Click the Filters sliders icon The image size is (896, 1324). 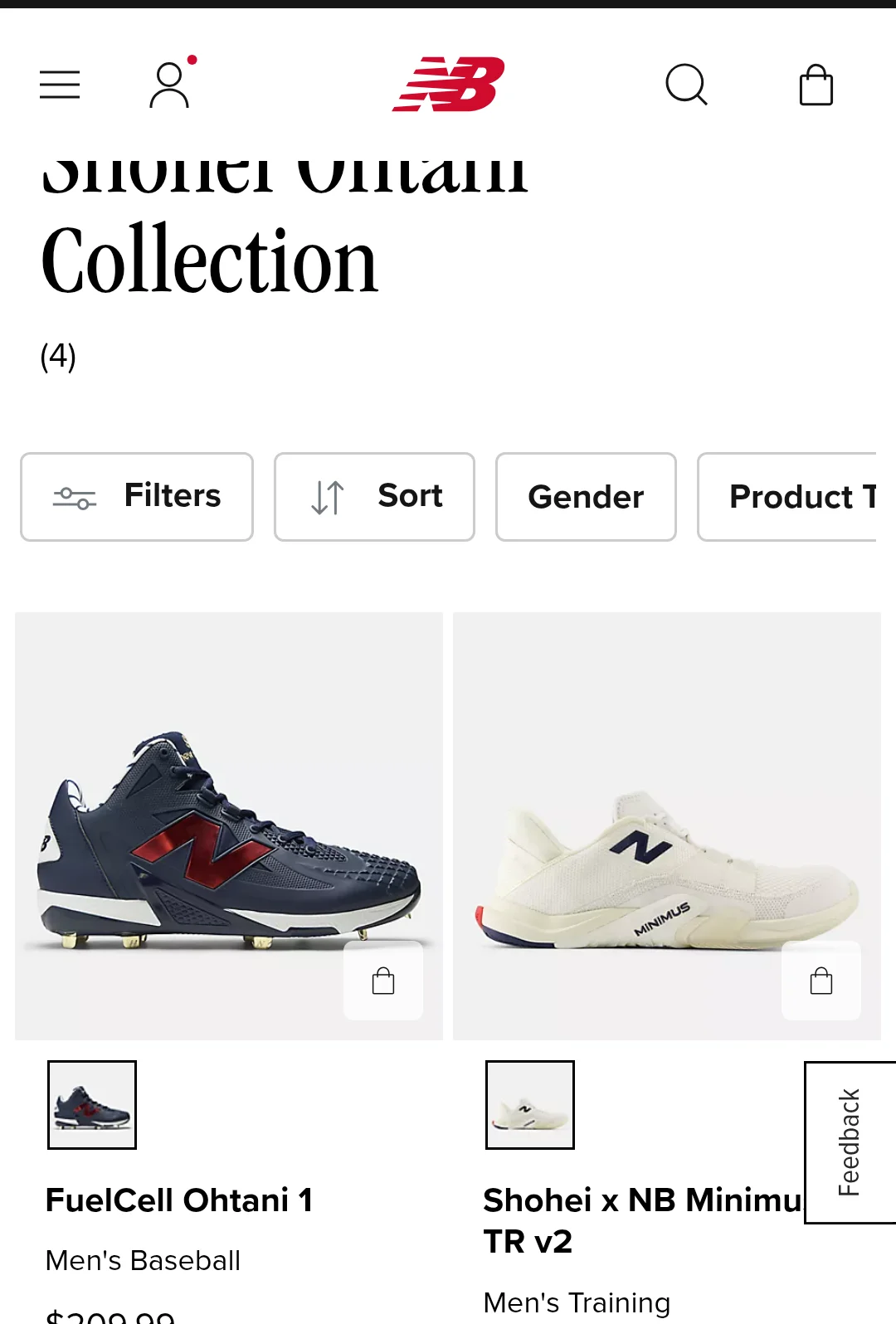[x=74, y=496]
